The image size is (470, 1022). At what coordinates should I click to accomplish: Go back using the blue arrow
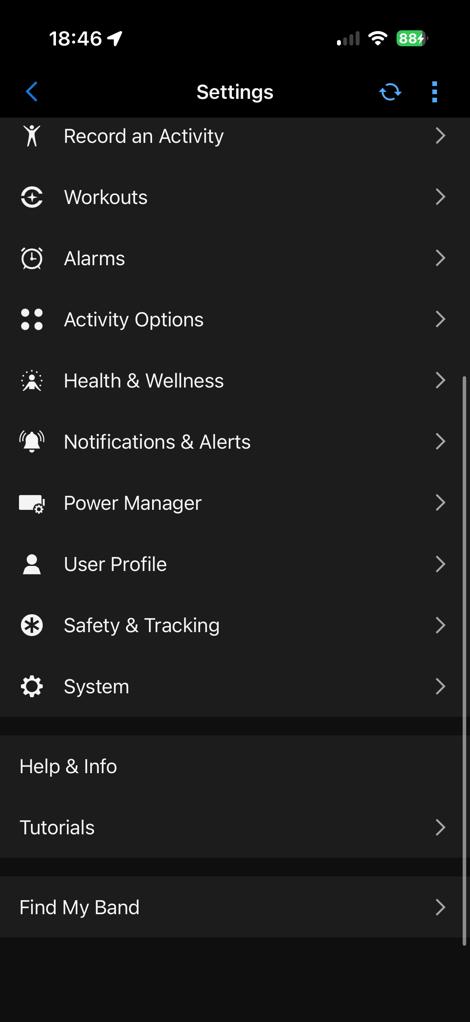coord(31,92)
